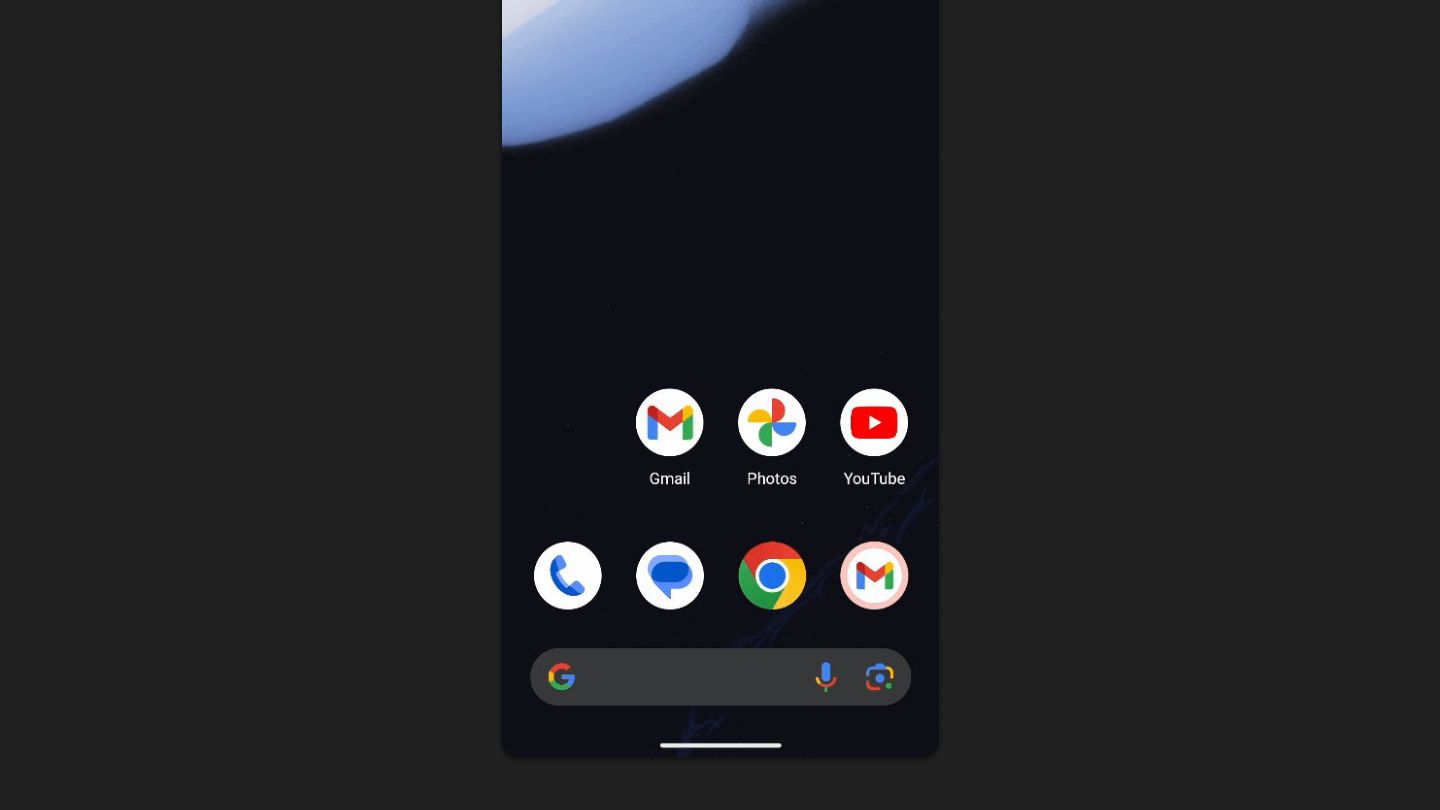The height and width of the screenshot is (810, 1440).
Task: Launch the YouTube app
Action: point(873,423)
